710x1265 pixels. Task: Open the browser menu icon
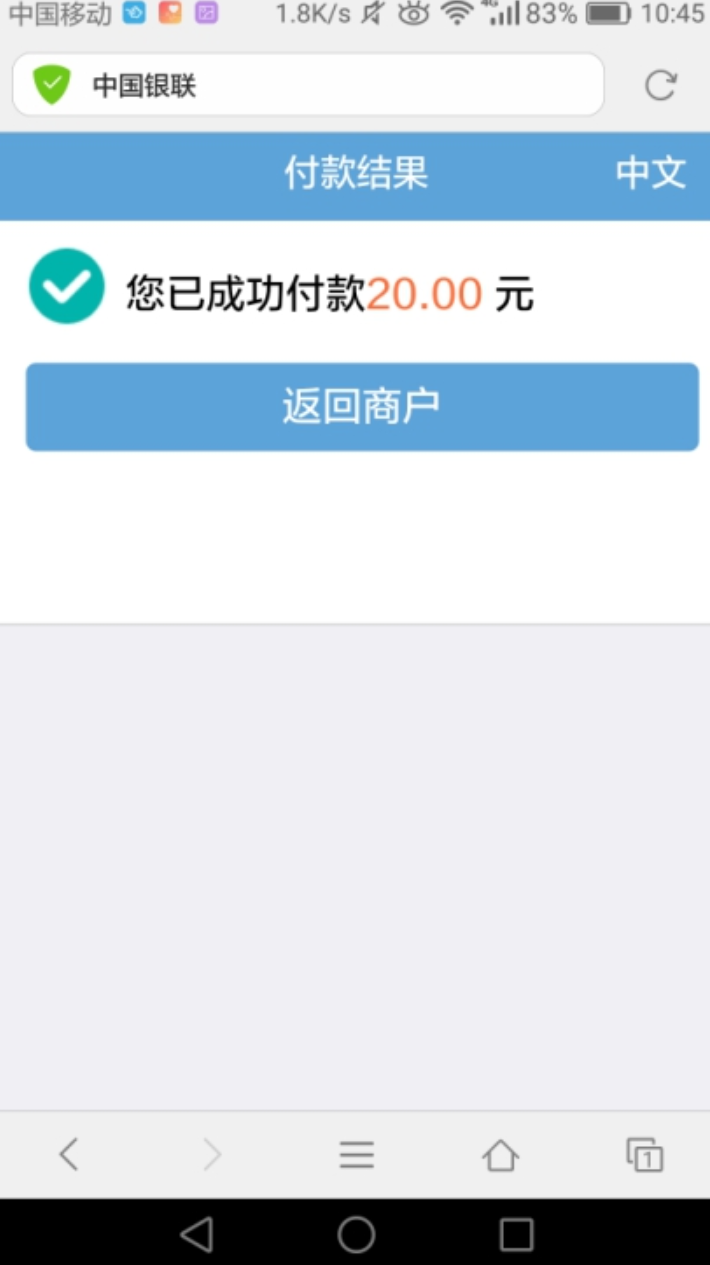coord(356,1155)
